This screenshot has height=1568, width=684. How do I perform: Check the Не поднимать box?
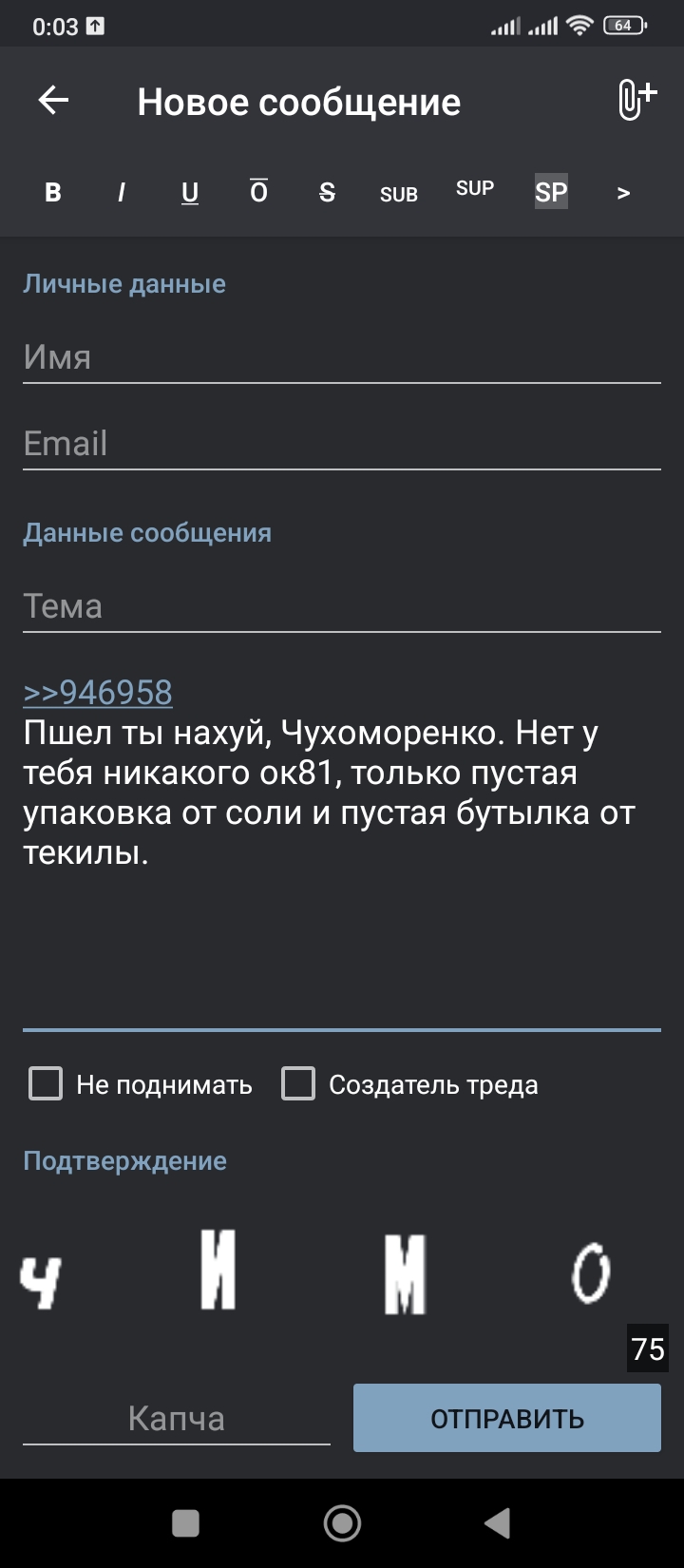(46, 1083)
